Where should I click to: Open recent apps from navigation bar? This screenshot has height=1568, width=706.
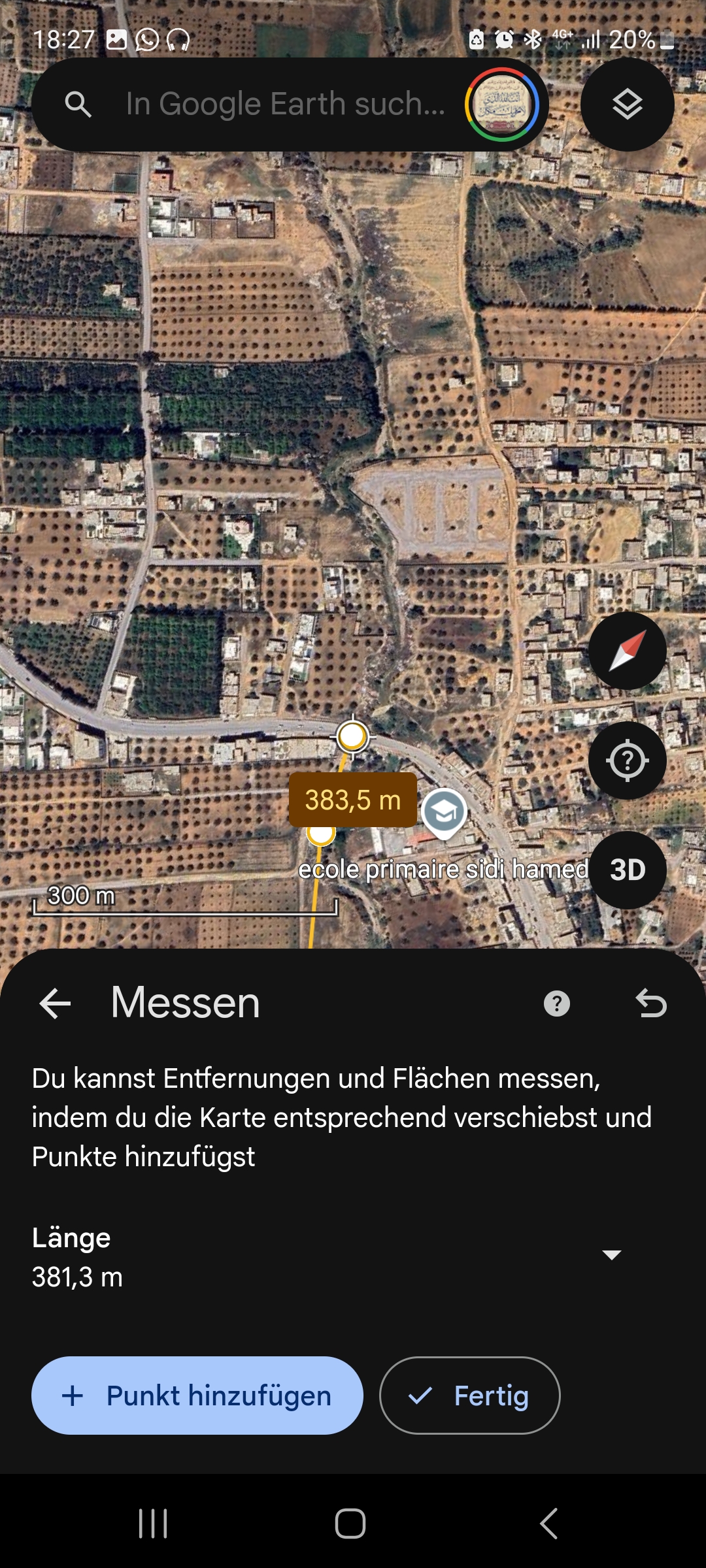[153, 1524]
